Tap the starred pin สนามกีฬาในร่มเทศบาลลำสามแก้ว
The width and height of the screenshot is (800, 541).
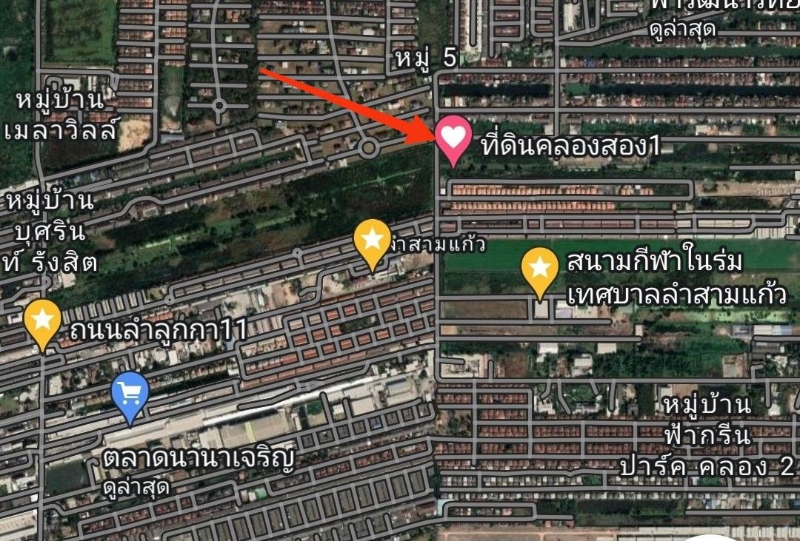[541, 268]
